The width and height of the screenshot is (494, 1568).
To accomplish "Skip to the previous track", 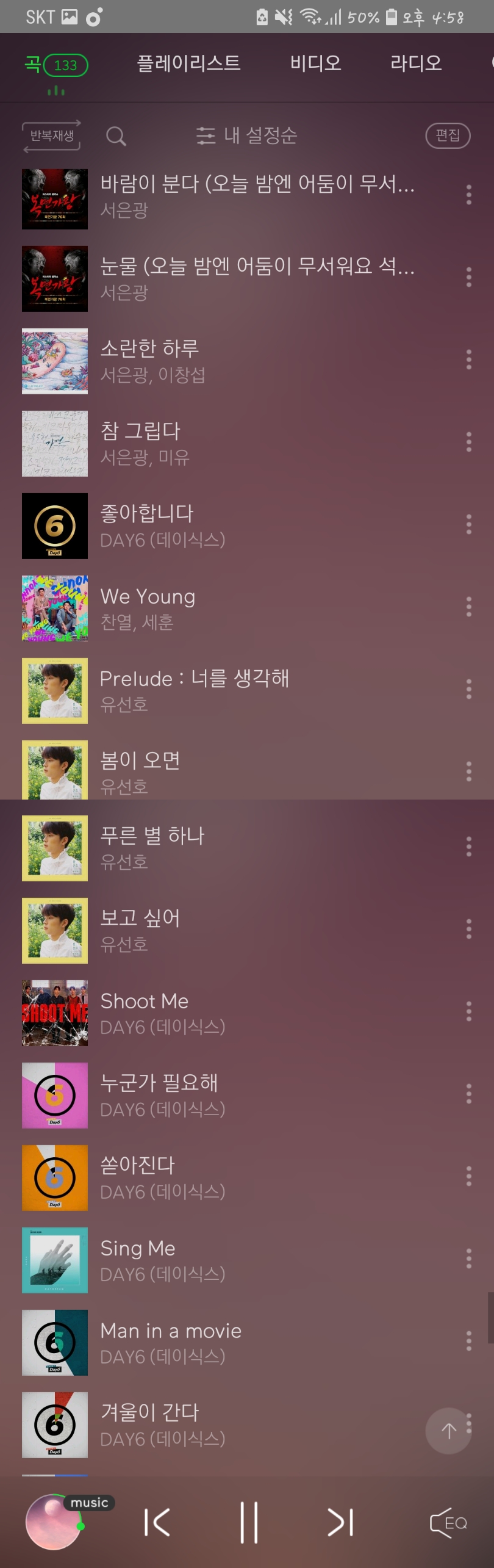I will (157, 1522).
